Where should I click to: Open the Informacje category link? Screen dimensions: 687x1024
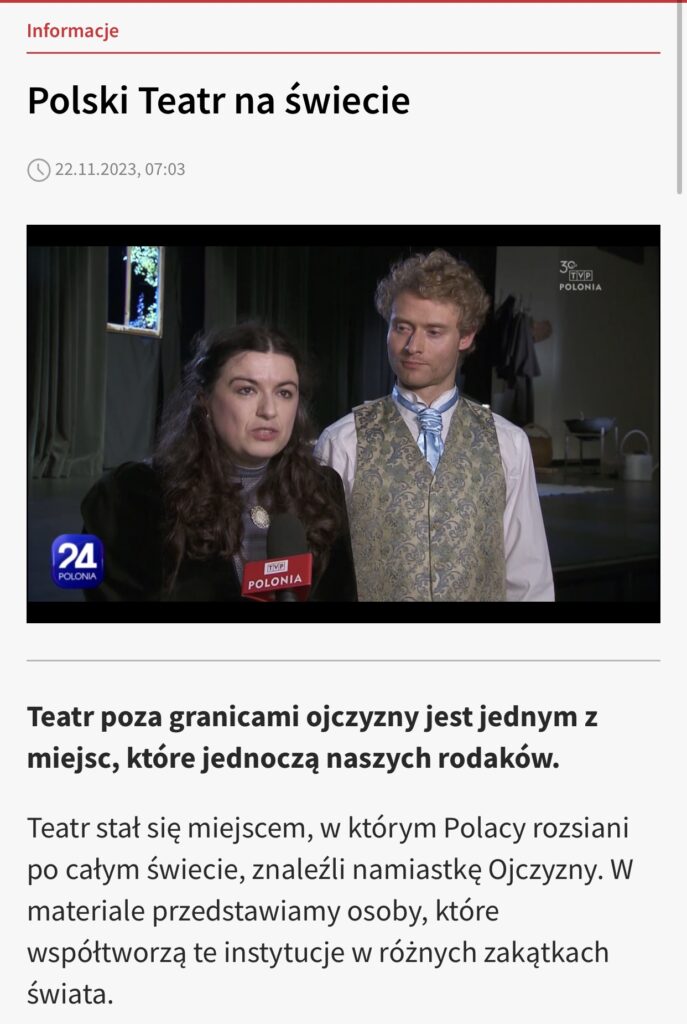[x=73, y=30]
